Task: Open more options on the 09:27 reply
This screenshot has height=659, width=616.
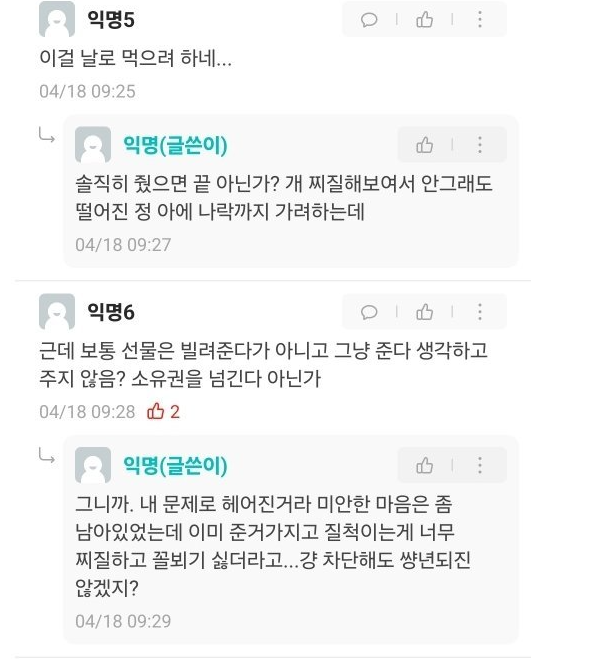Action: tap(479, 146)
